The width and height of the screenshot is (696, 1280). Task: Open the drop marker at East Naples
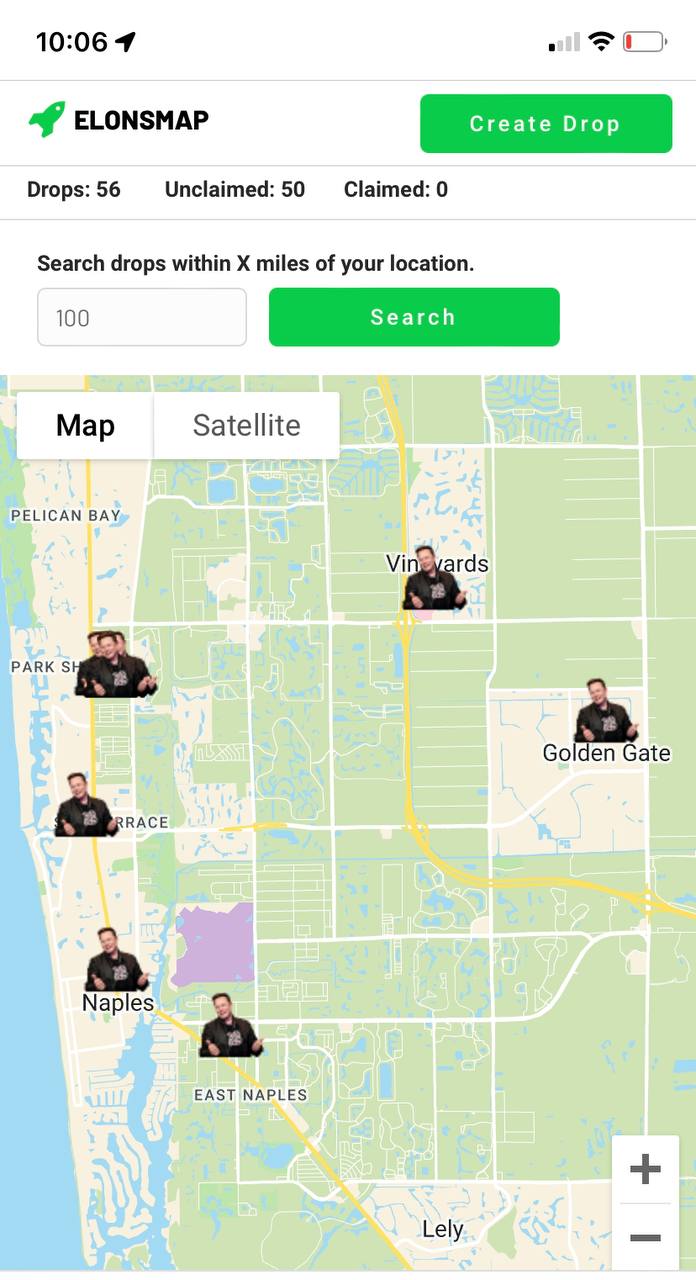point(230,1025)
